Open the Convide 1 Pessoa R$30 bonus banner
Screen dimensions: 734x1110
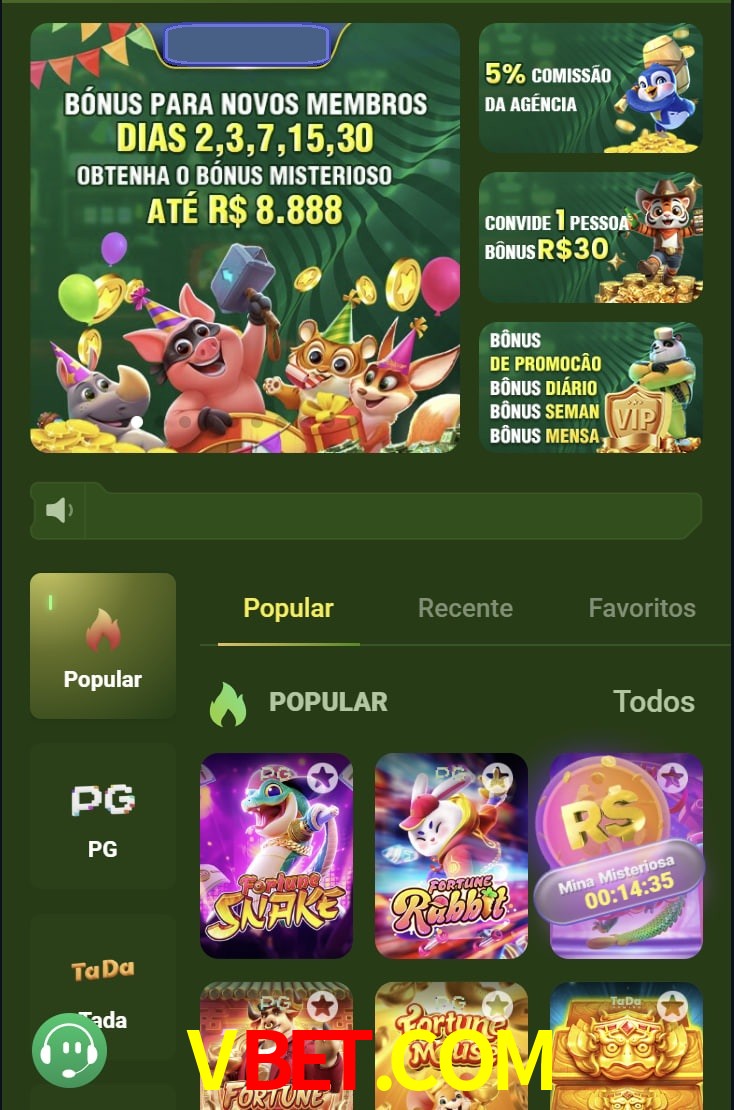(x=590, y=237)
